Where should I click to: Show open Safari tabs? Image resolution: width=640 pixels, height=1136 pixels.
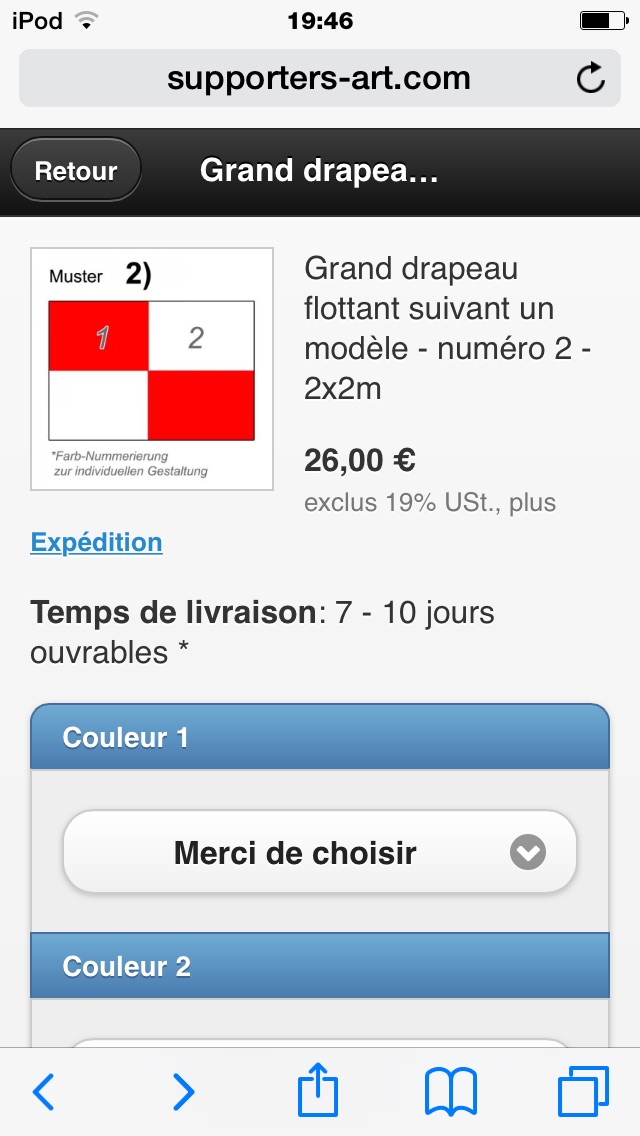pyautogui.click(x=583, y=1092)
